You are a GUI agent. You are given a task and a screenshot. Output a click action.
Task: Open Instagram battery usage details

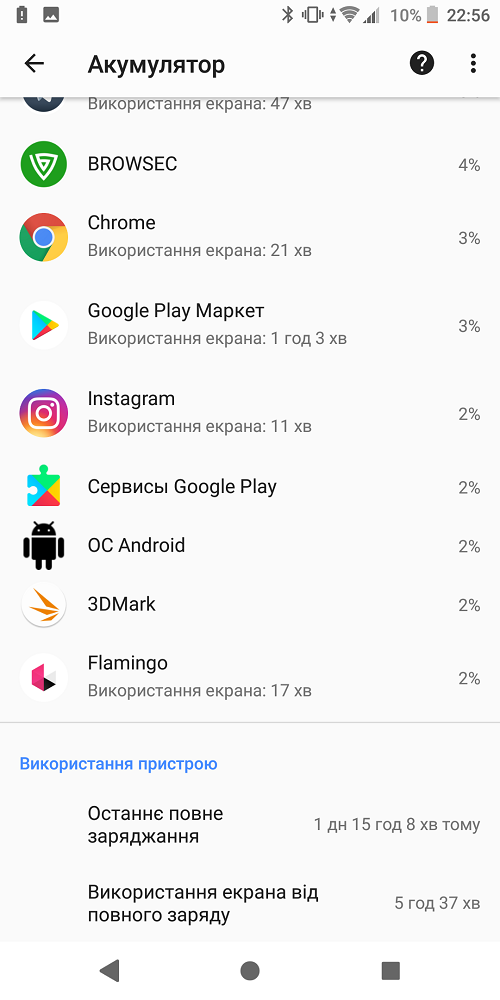coord(250,414)
